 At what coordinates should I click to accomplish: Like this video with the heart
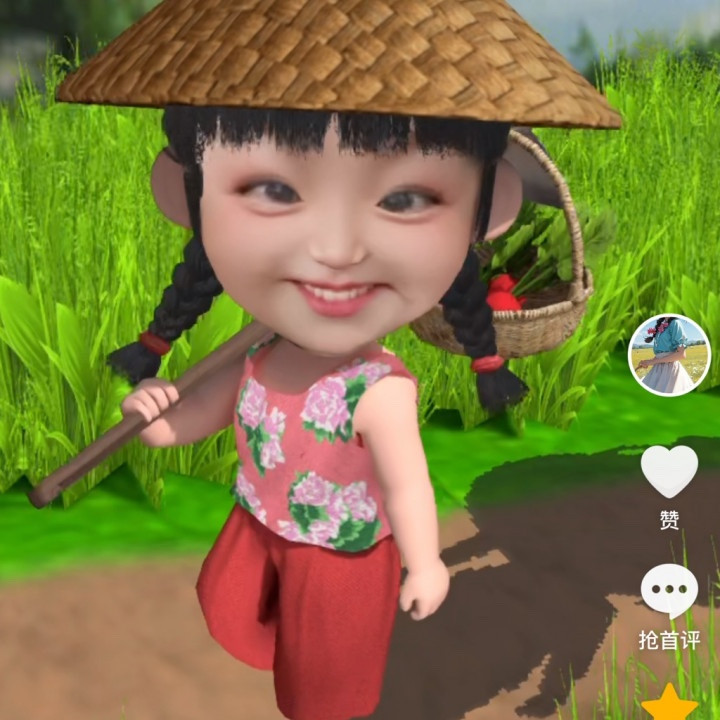[x=669, y=472]
